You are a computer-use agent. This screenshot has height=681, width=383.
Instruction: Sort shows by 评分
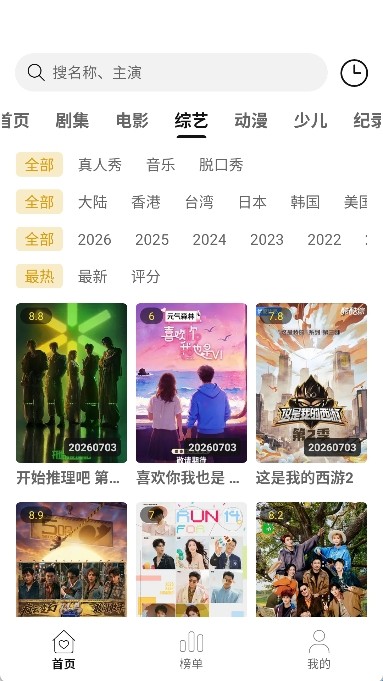146,276
